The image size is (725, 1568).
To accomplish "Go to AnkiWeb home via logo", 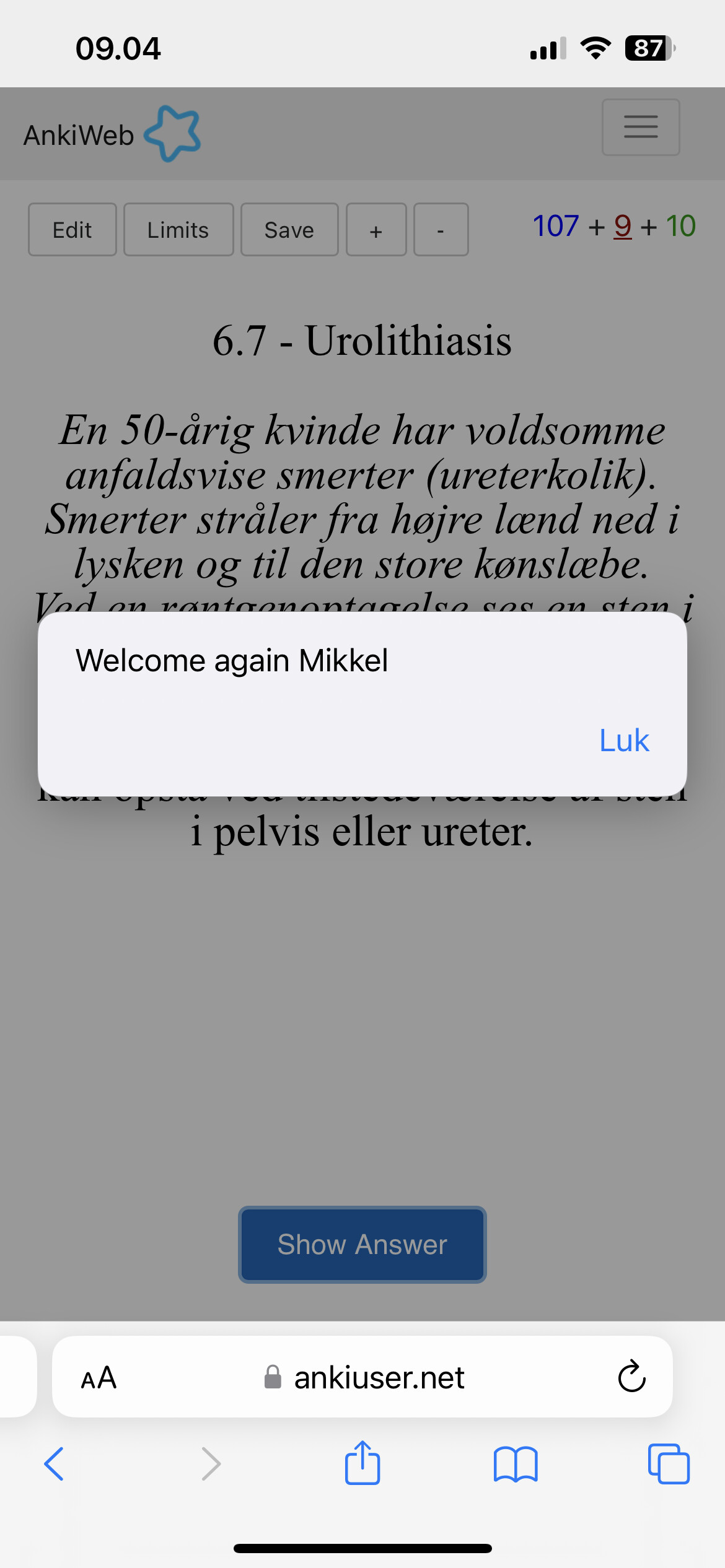I will 112,134.
